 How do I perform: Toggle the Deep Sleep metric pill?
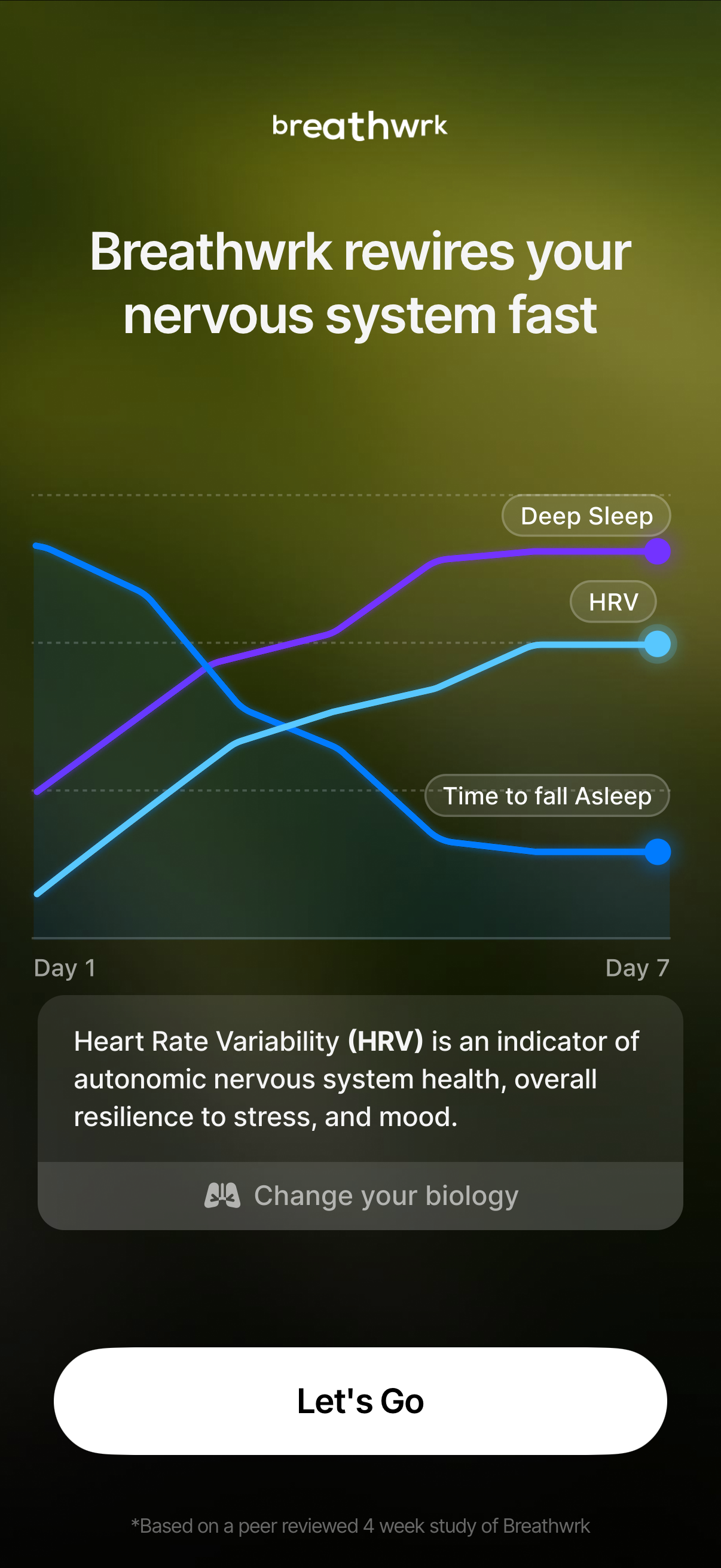tap(586, 515)
